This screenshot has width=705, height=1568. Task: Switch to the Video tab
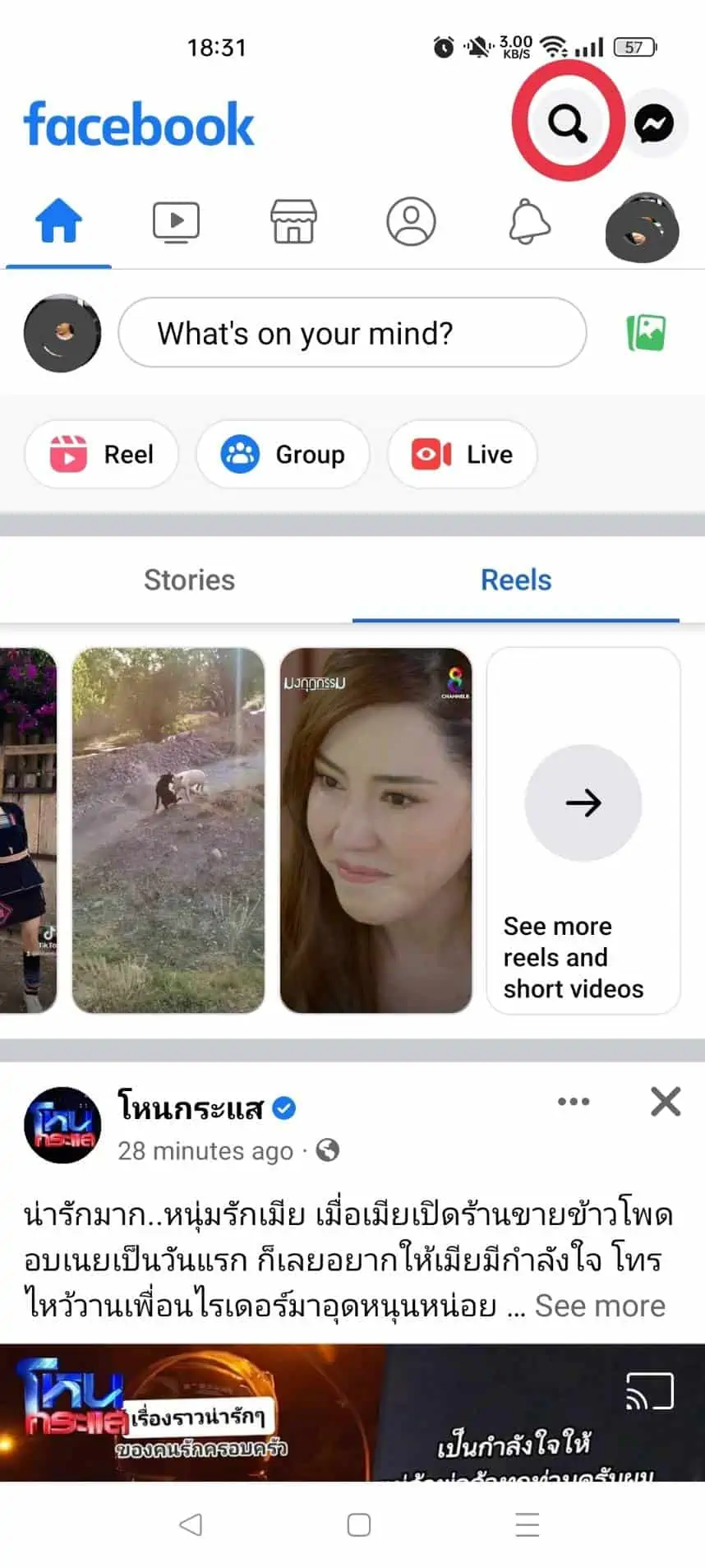tap(176, 222)
